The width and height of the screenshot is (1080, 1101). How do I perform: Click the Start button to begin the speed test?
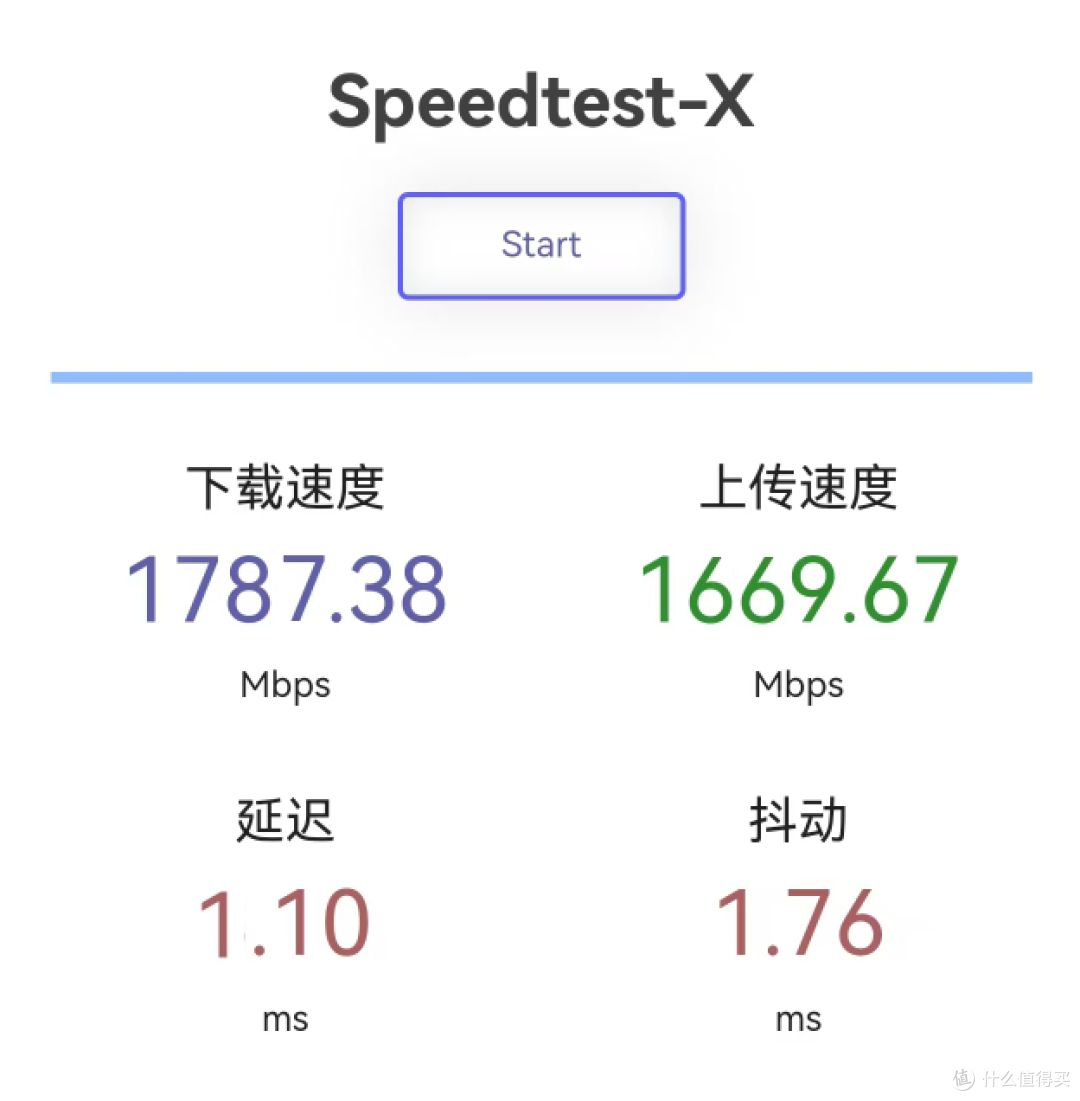click(x=541, y=245)
